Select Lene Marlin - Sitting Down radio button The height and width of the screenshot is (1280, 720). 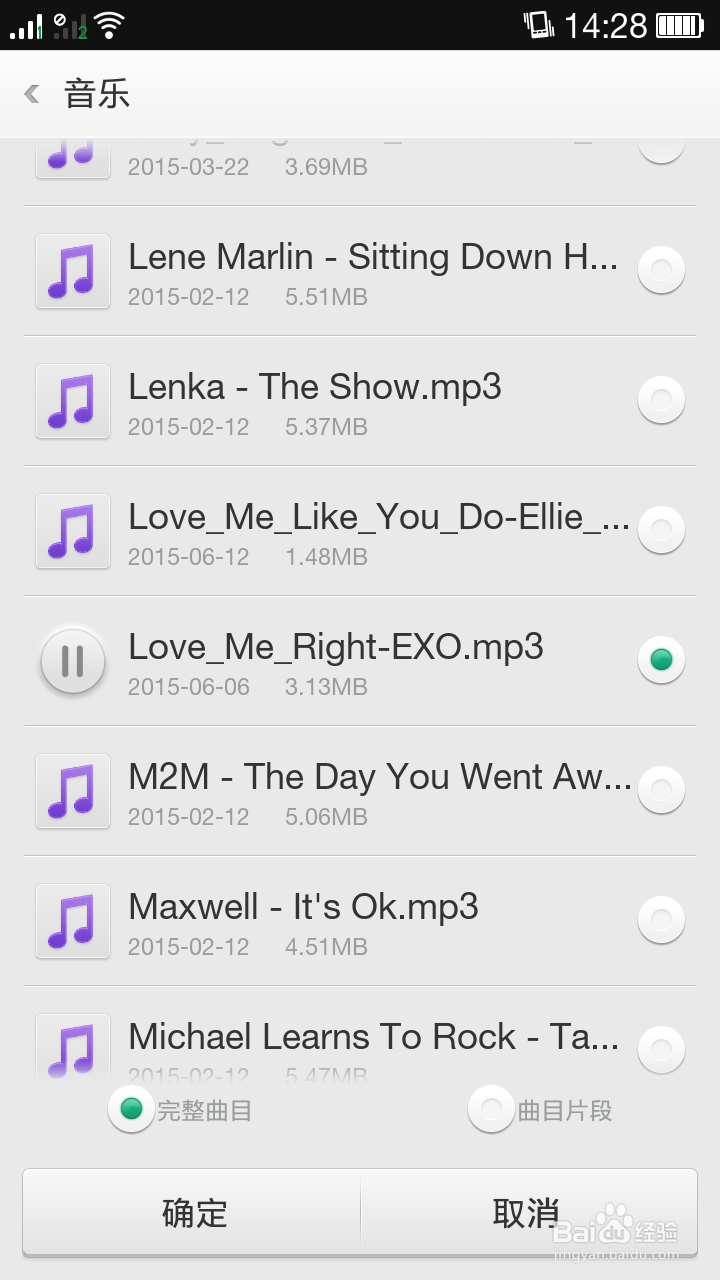click(x=661, y=270)
